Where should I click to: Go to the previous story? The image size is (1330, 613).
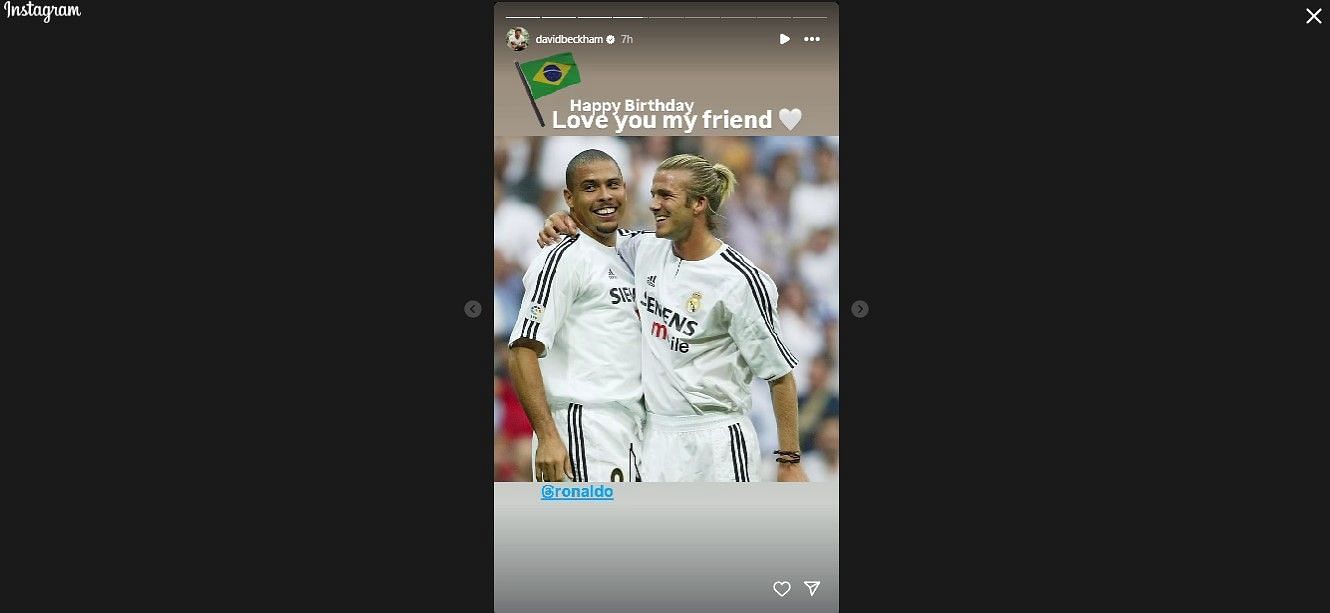point(473,309)
